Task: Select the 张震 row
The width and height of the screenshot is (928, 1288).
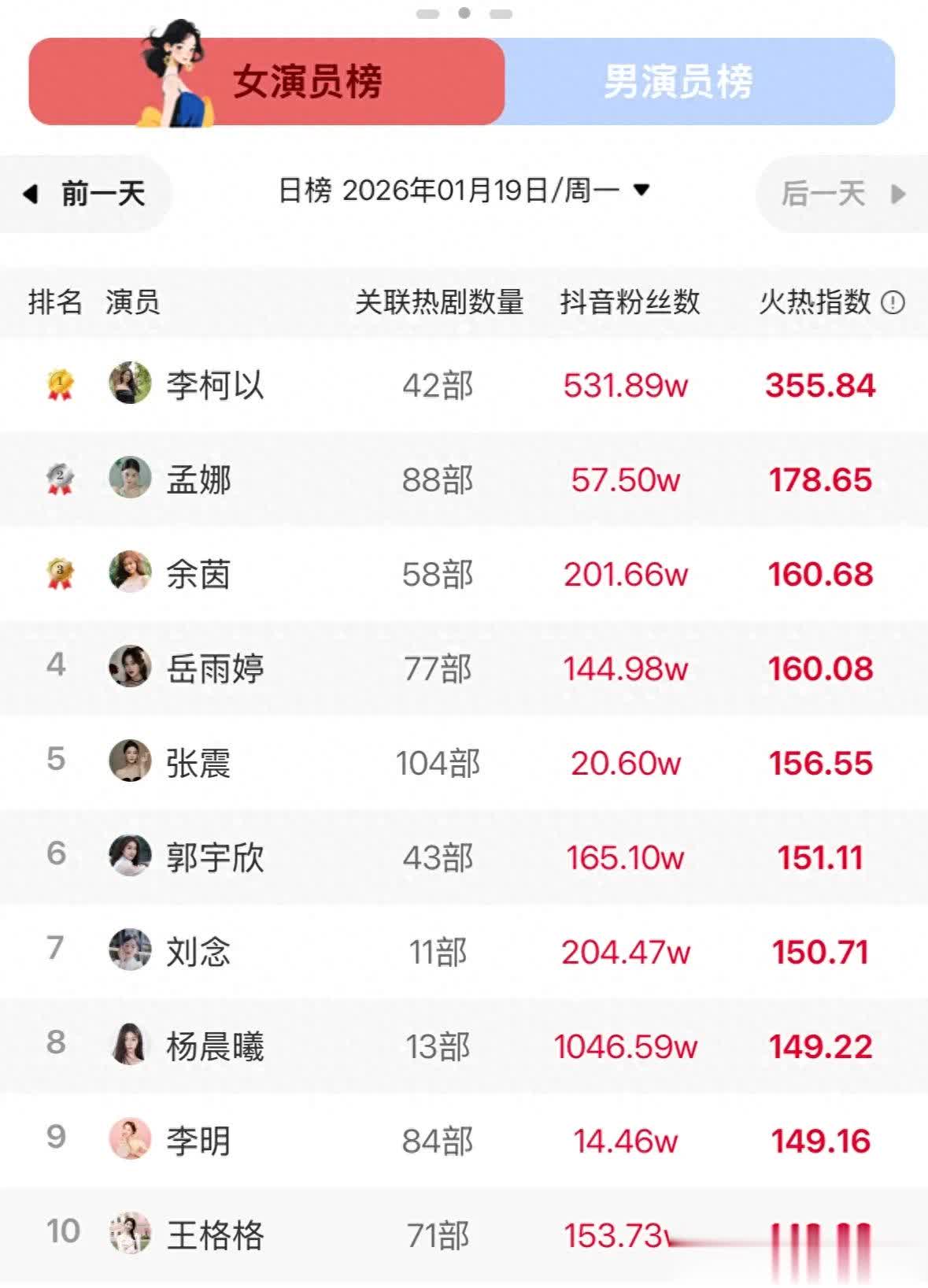Action: [x=198, y=764]
